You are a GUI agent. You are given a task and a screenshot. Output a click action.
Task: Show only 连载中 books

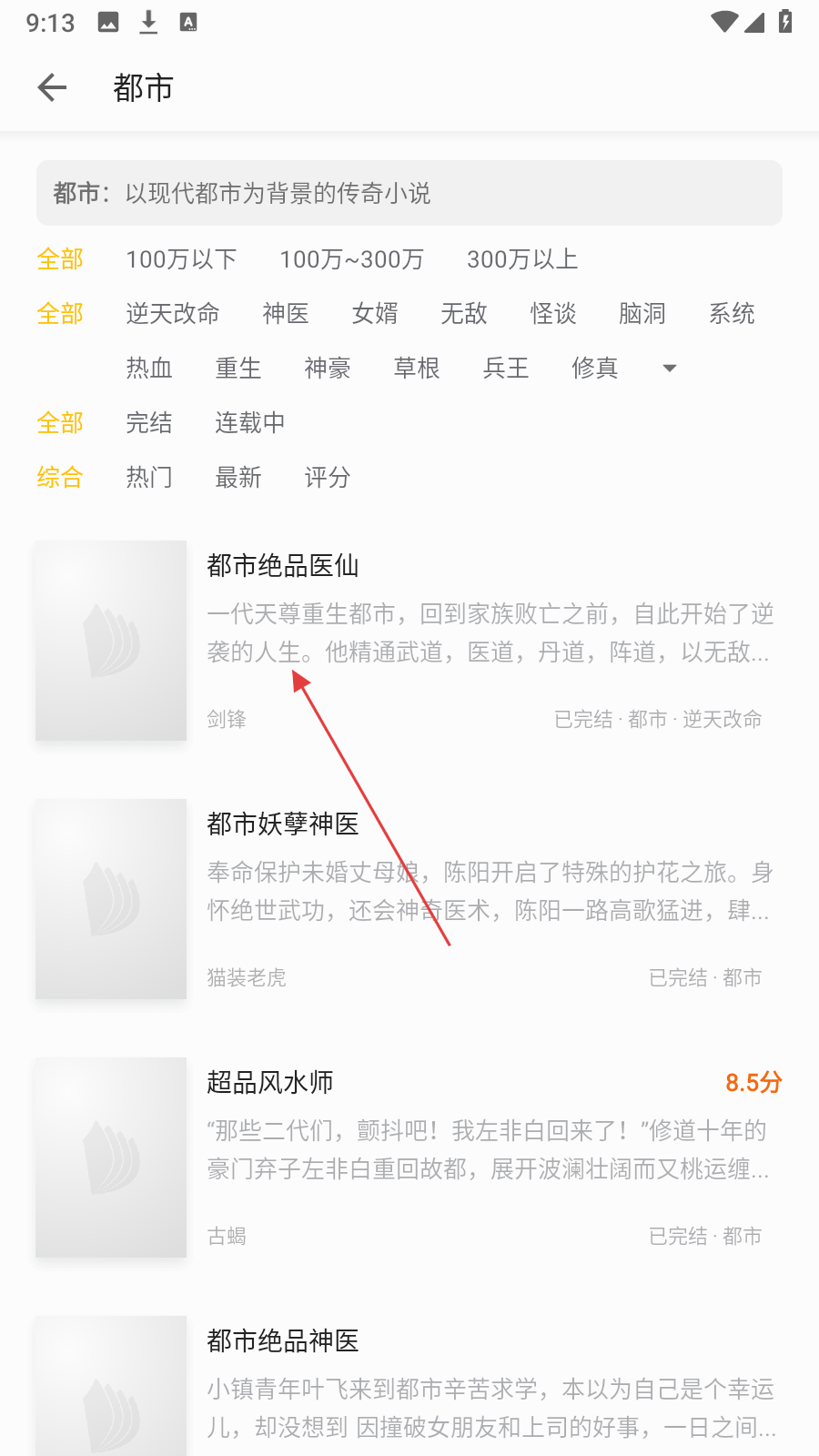pos(250,423)
